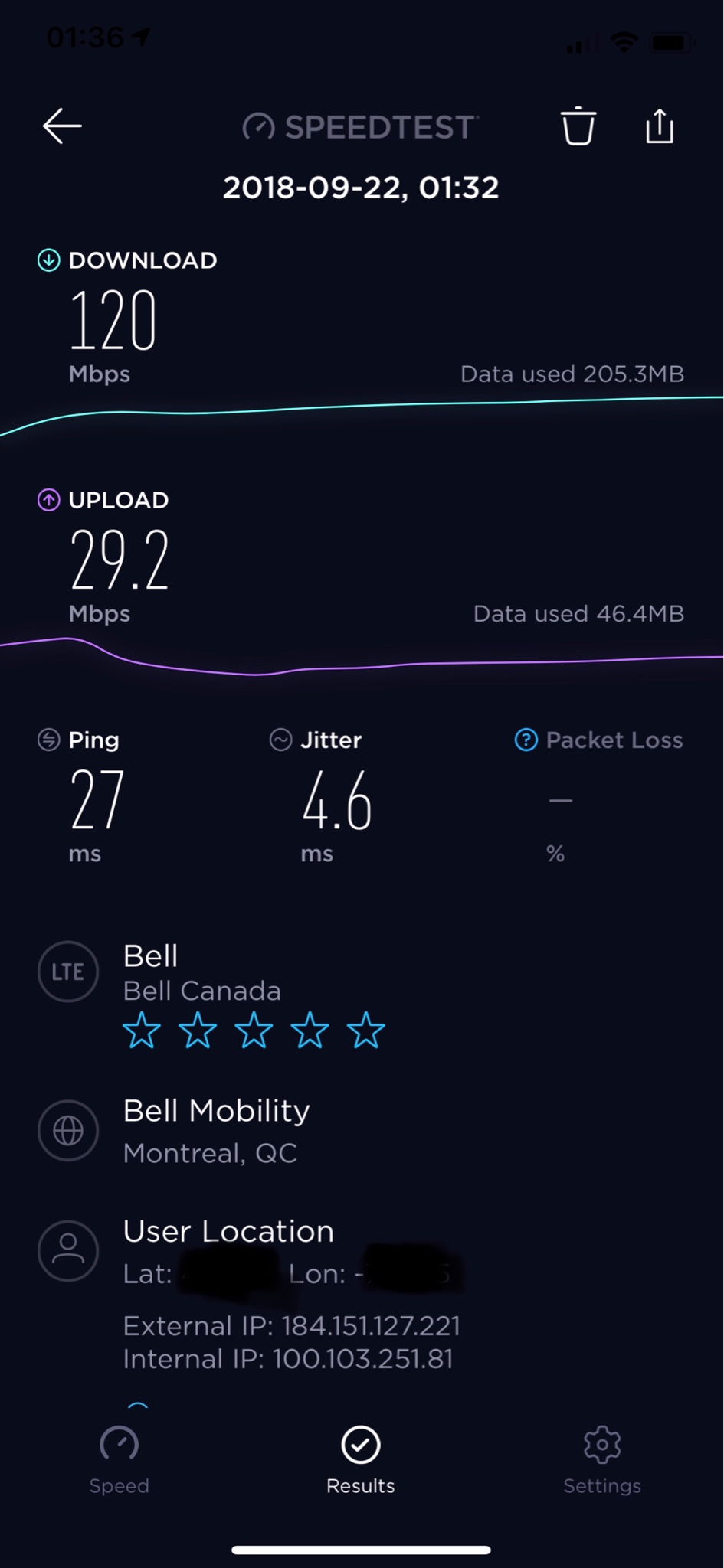Select the third star for Bell Canada

tap(254, 1031)
